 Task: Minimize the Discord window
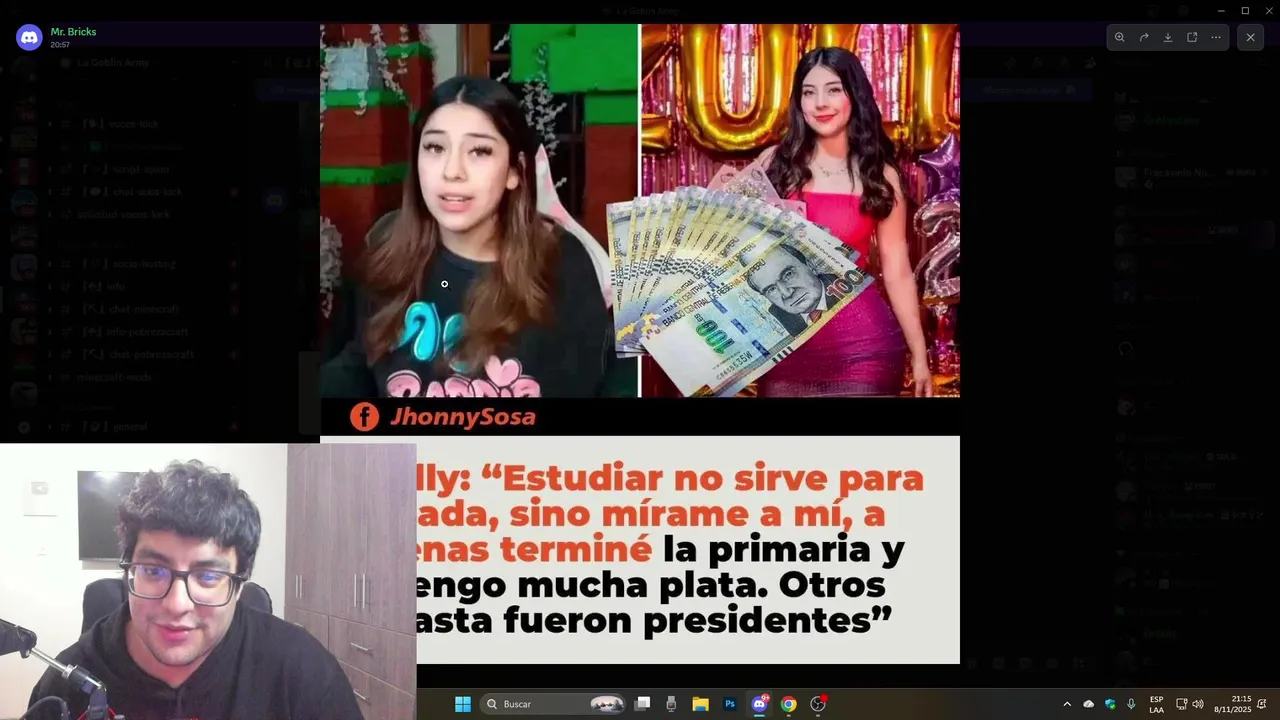click(1221, 10)
